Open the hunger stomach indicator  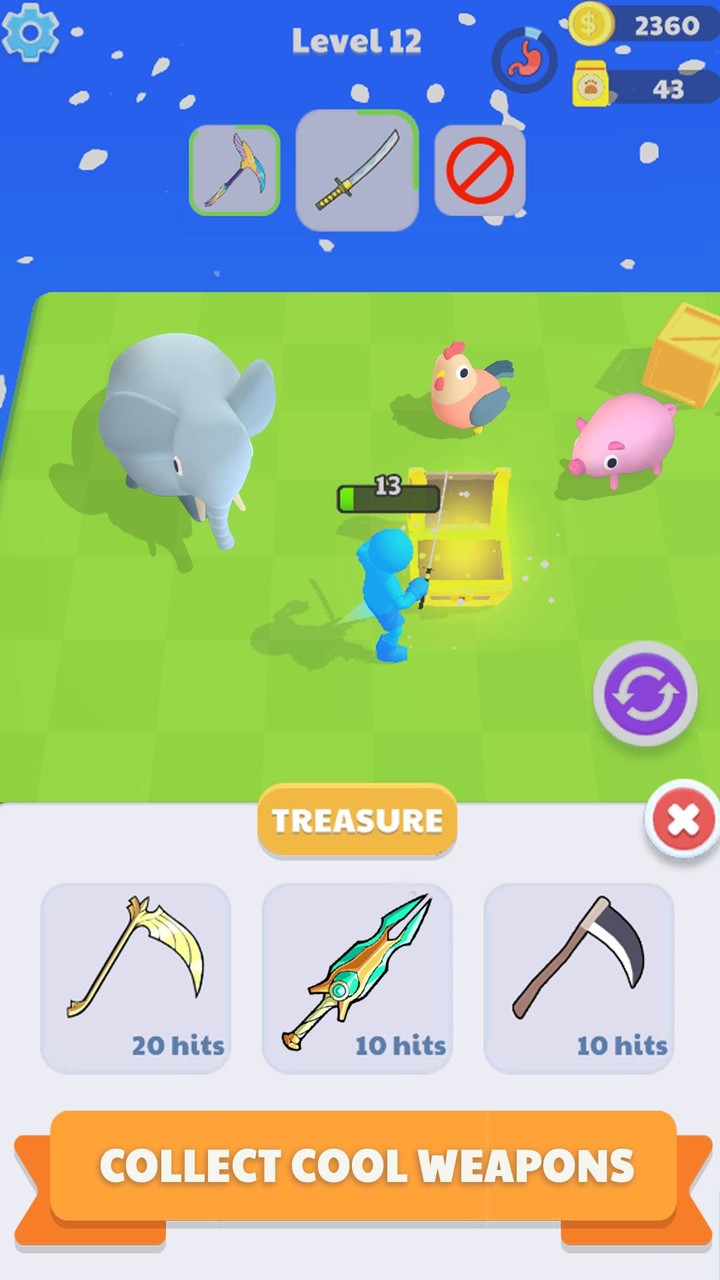click(x=524, y=60)
